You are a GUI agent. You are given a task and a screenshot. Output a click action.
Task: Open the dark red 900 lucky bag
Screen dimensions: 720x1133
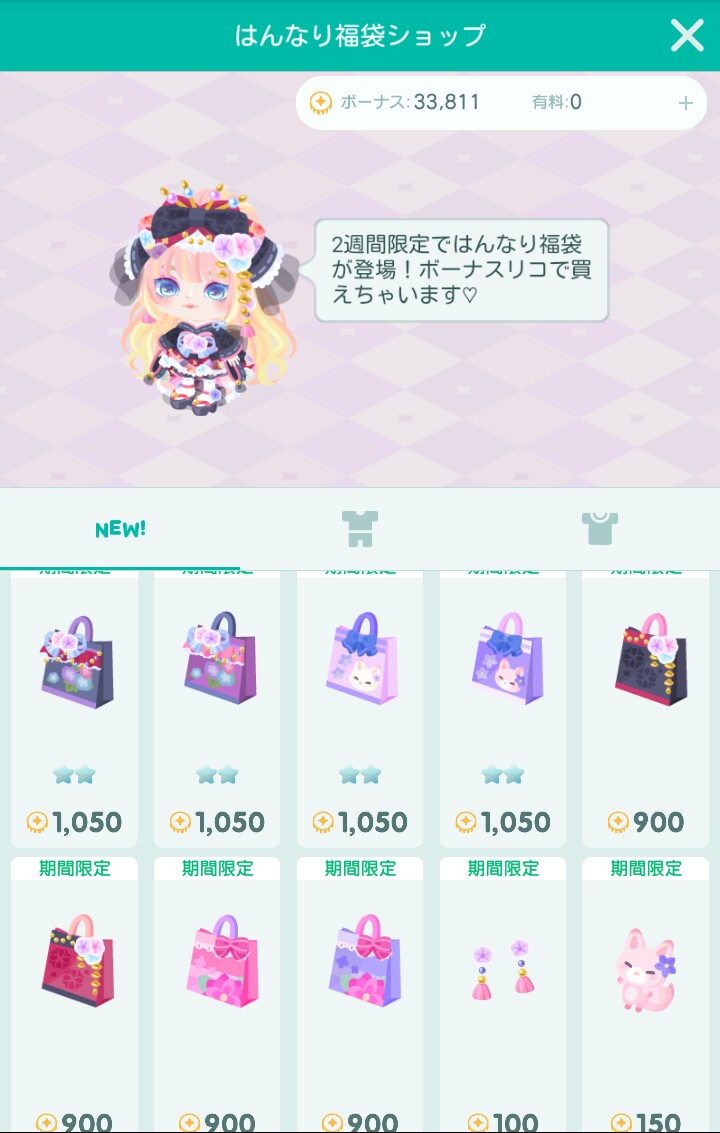click(x=75, y=990)
